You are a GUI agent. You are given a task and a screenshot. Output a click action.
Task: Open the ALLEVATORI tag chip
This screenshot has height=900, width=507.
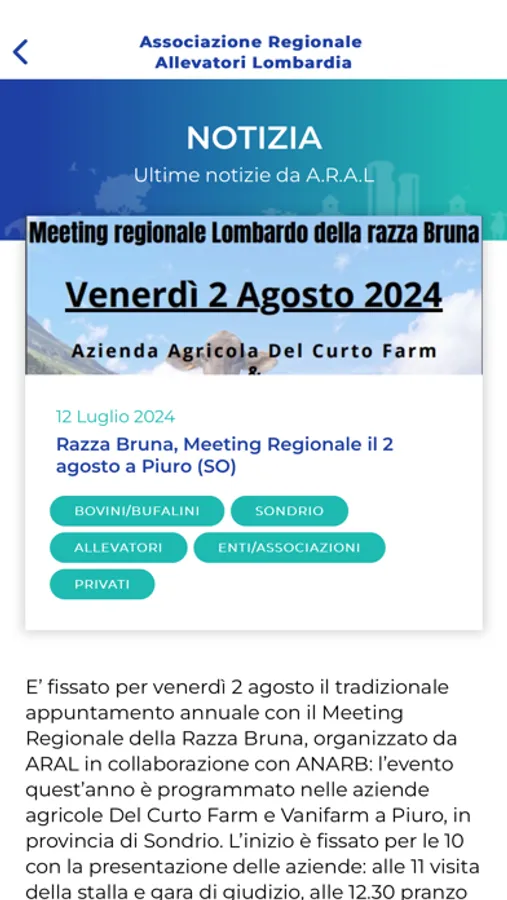[x=118, y=548]
